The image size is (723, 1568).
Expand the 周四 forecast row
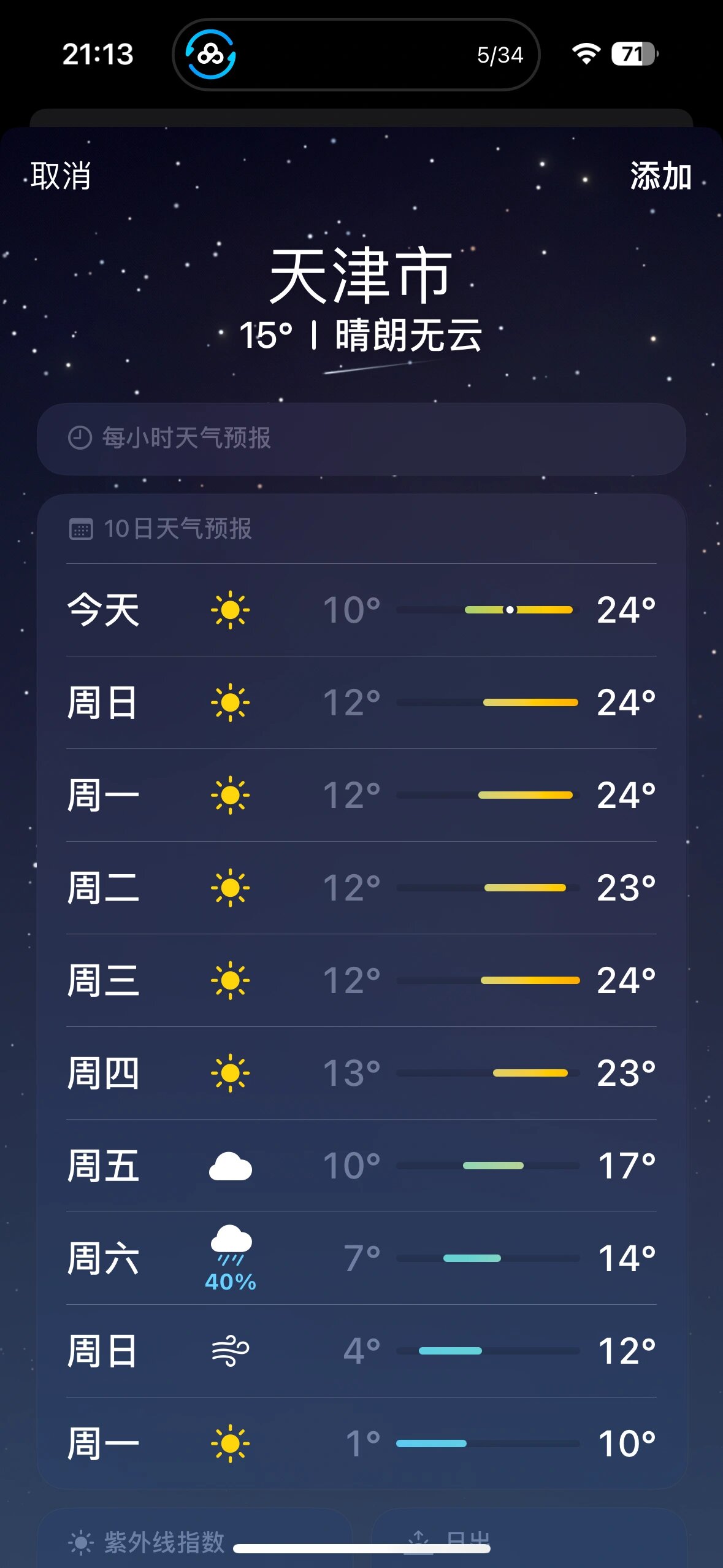361,1074
